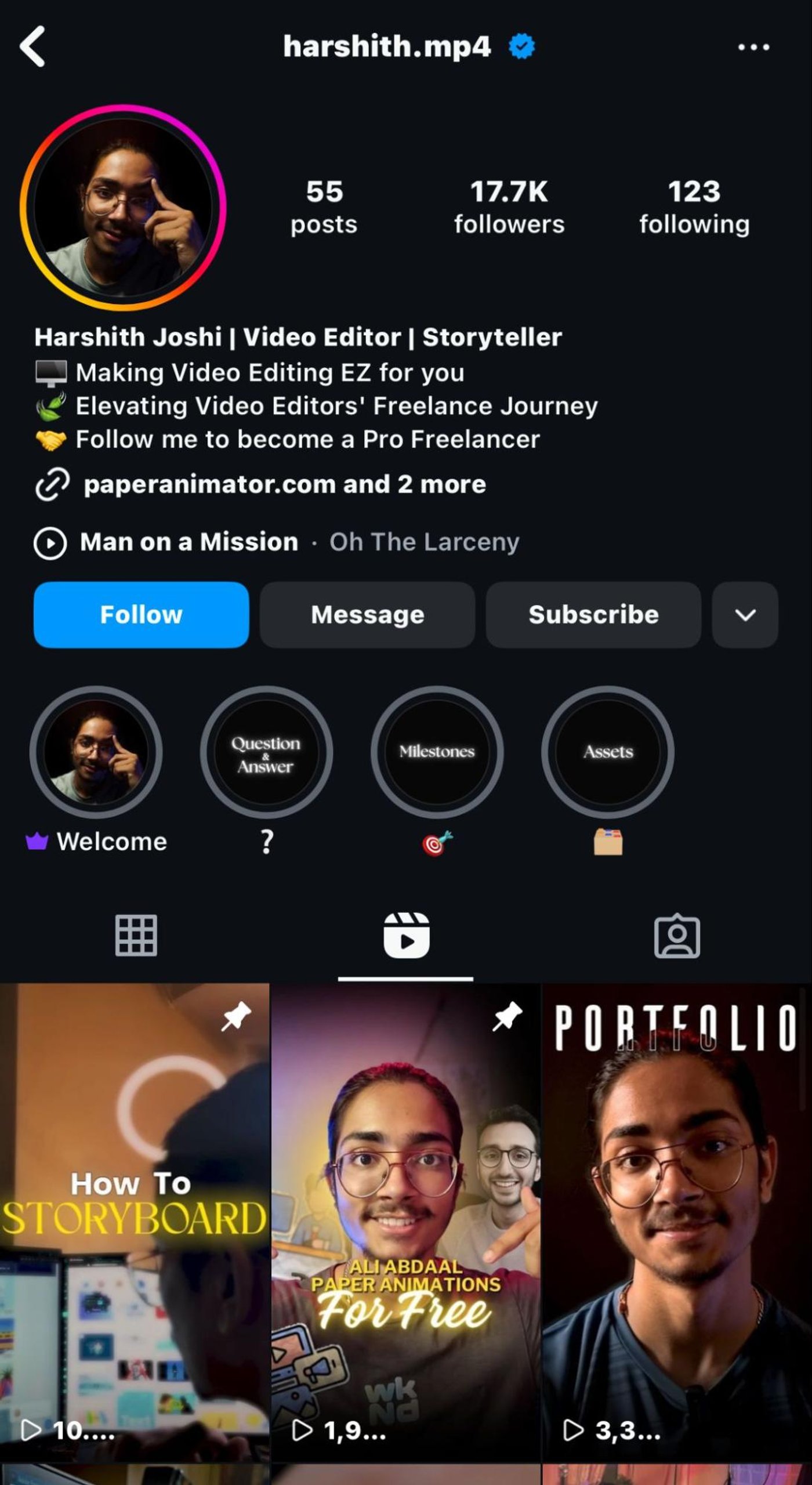Switch to the posts grid tab
Screen dimensions: 812x1485
tap(136, 935)
